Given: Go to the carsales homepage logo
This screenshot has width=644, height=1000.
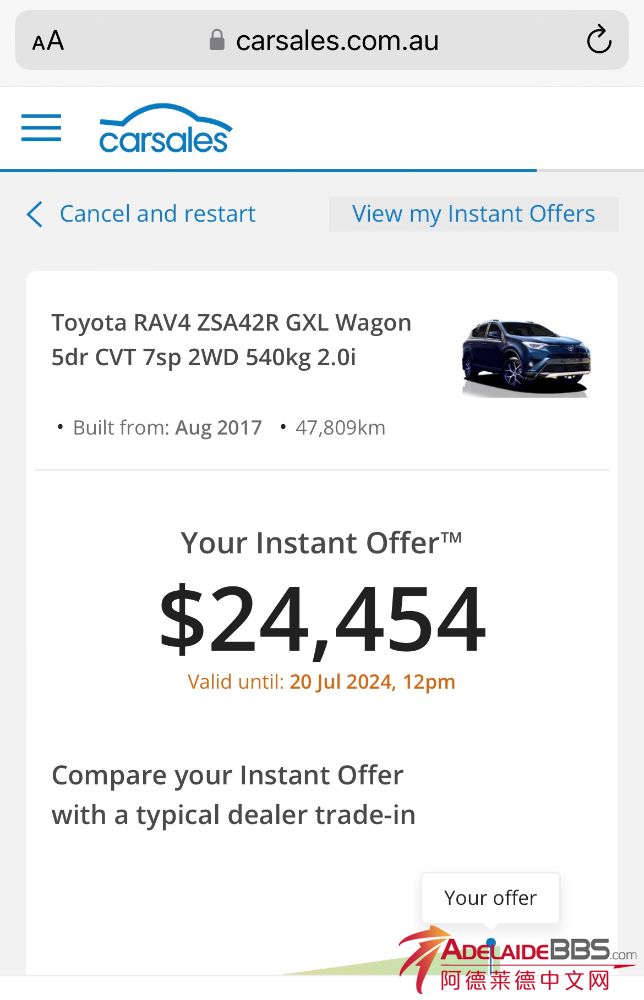Looking at the screenshot, I should (165, 129).
